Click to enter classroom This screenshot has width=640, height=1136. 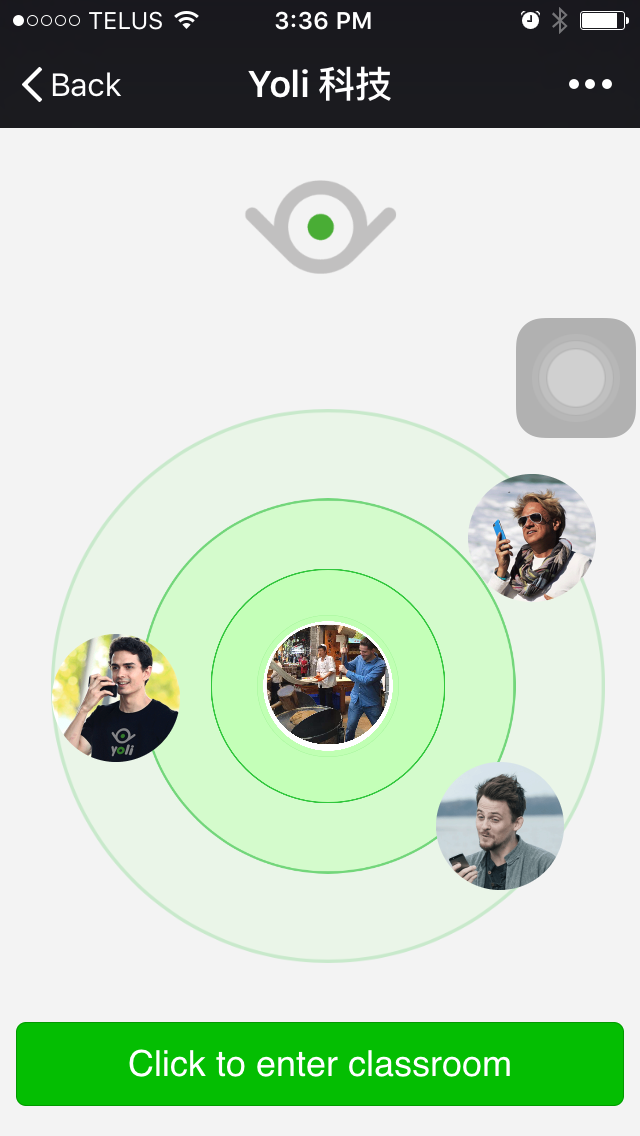coord(320,1064)
